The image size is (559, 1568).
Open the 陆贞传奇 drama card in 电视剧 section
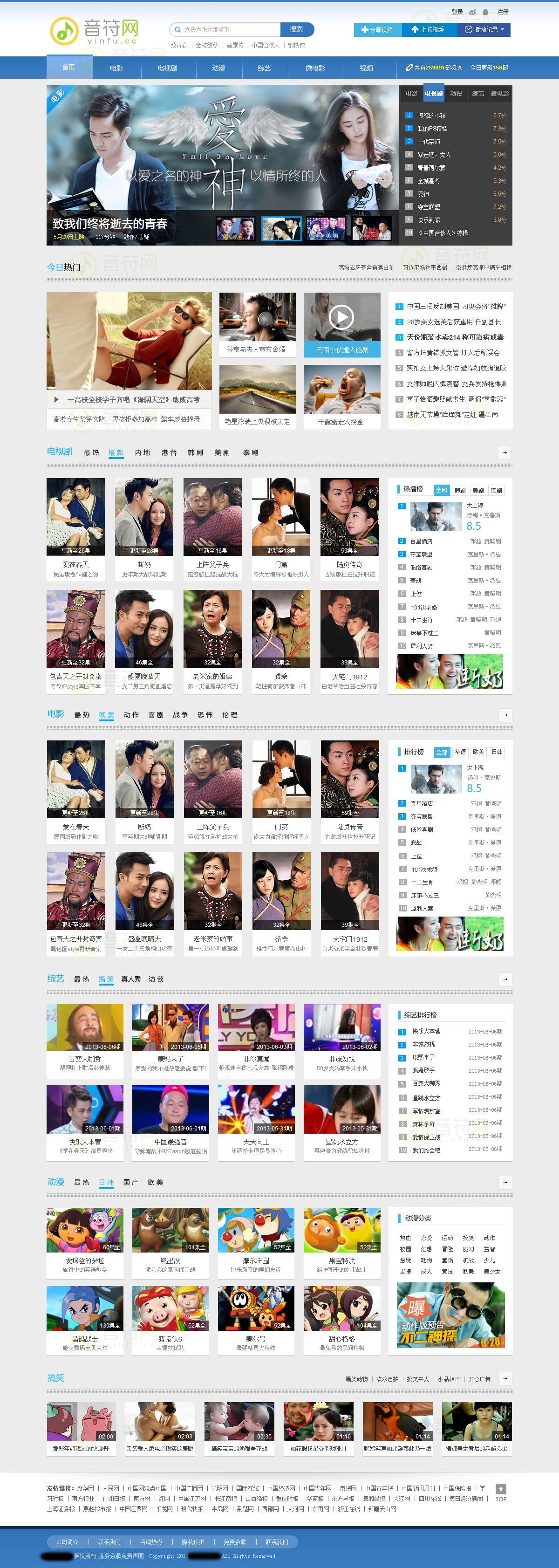point(349,528)
